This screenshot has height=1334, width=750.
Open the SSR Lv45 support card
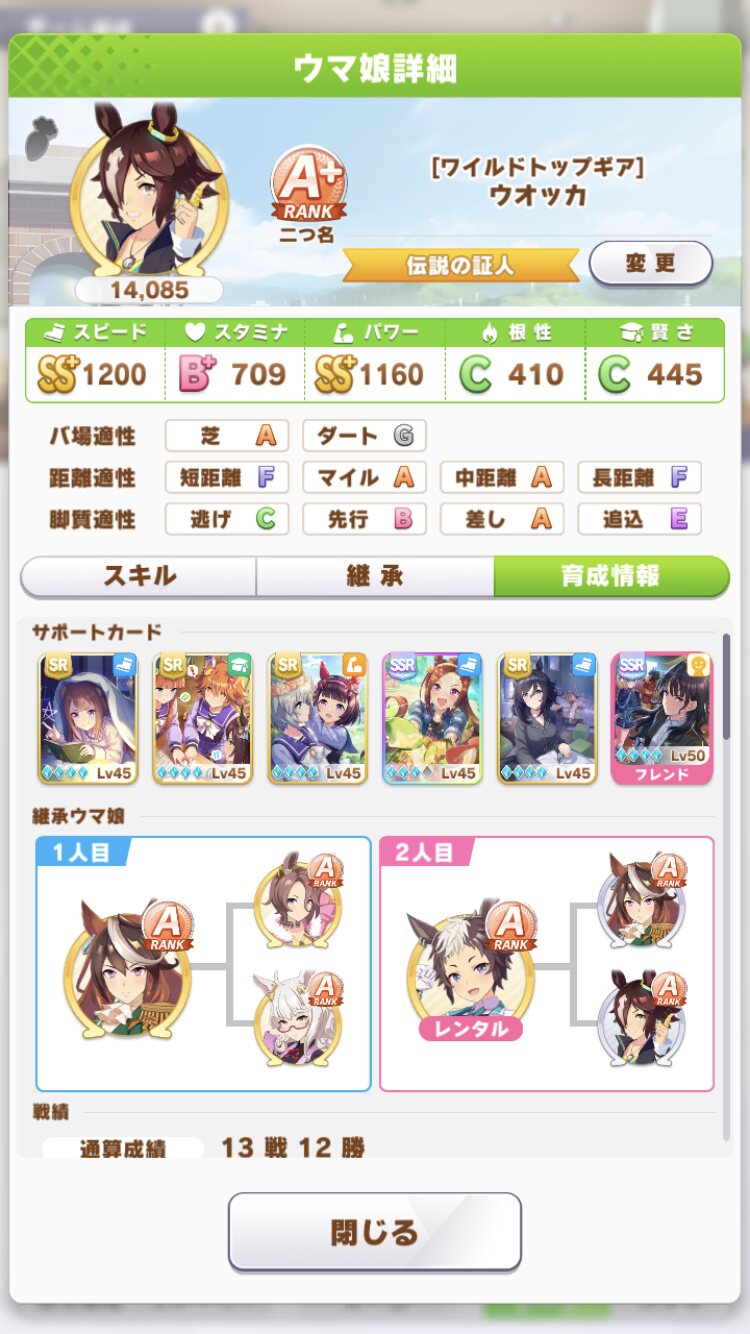coord(432,717)
